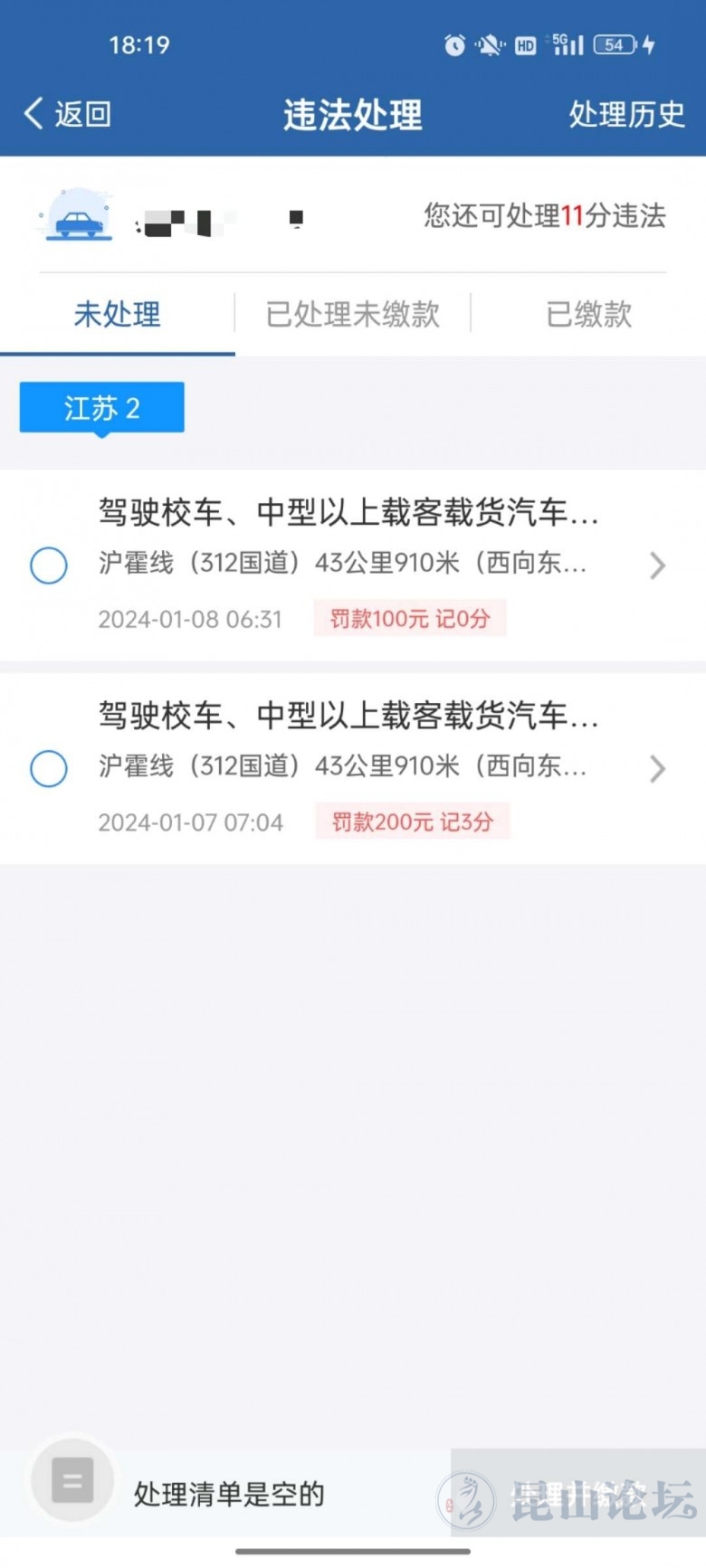Go back using the 返回 button

67,114
